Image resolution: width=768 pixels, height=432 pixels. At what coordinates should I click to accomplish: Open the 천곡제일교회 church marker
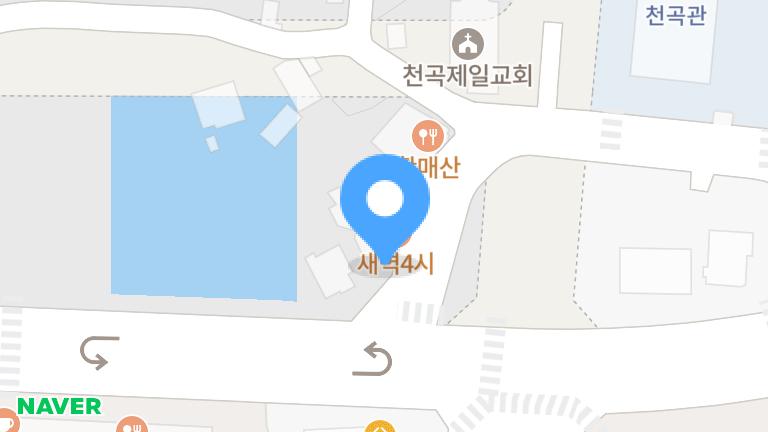pos(467,44)
